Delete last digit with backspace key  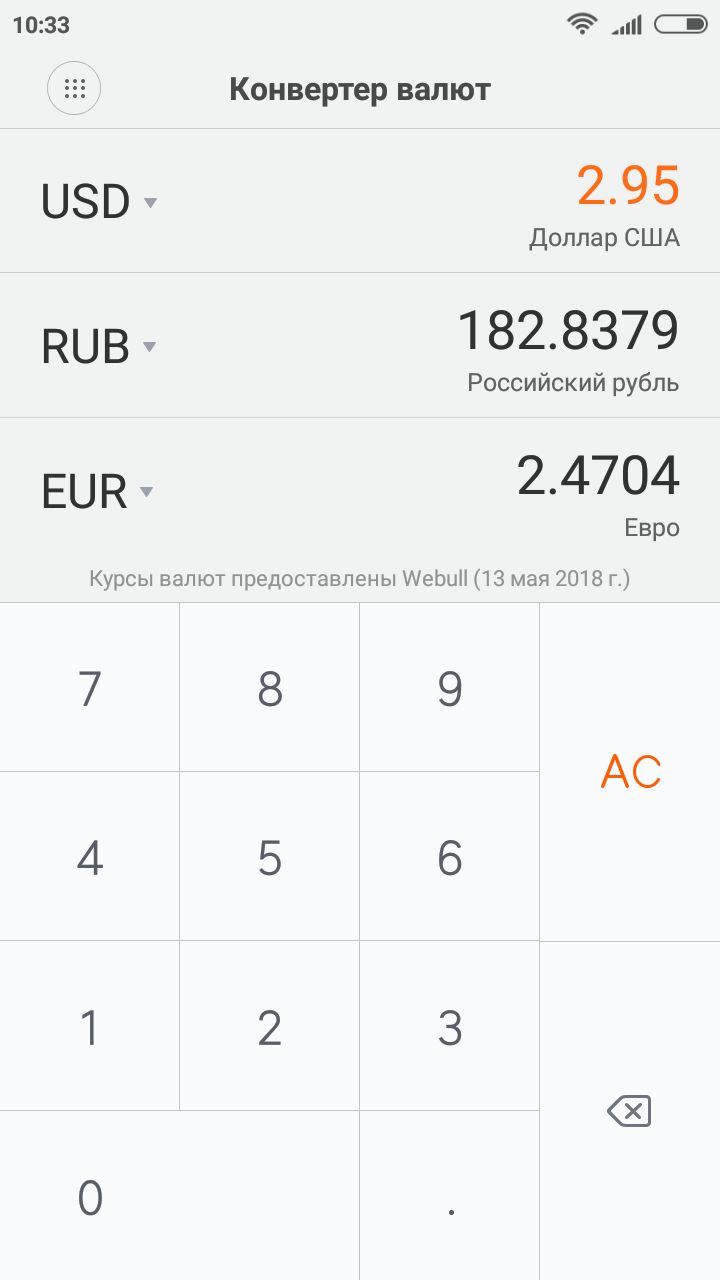point(630,1111)
